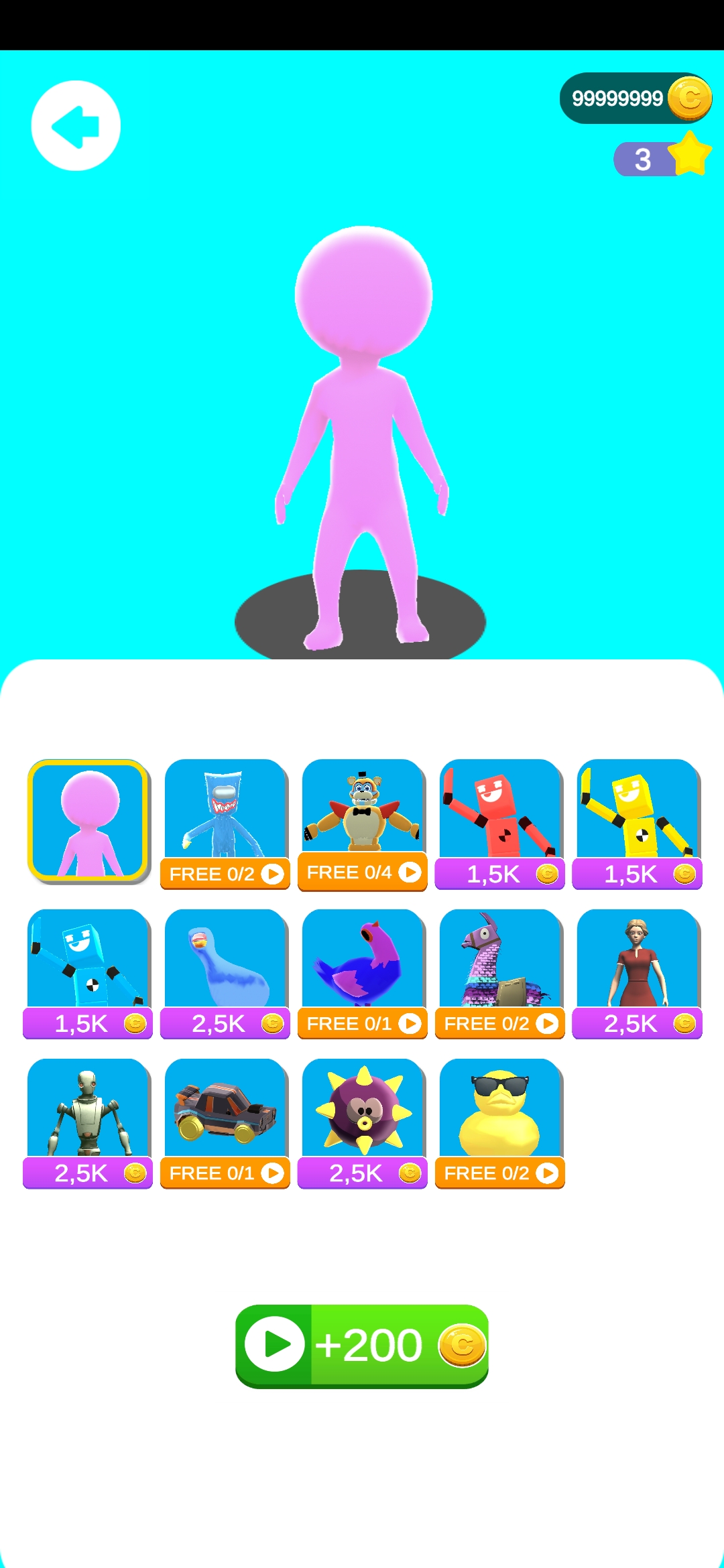
Task: Unlock the yellow duck with sunglasses skin
Action: click(500, 1173)
